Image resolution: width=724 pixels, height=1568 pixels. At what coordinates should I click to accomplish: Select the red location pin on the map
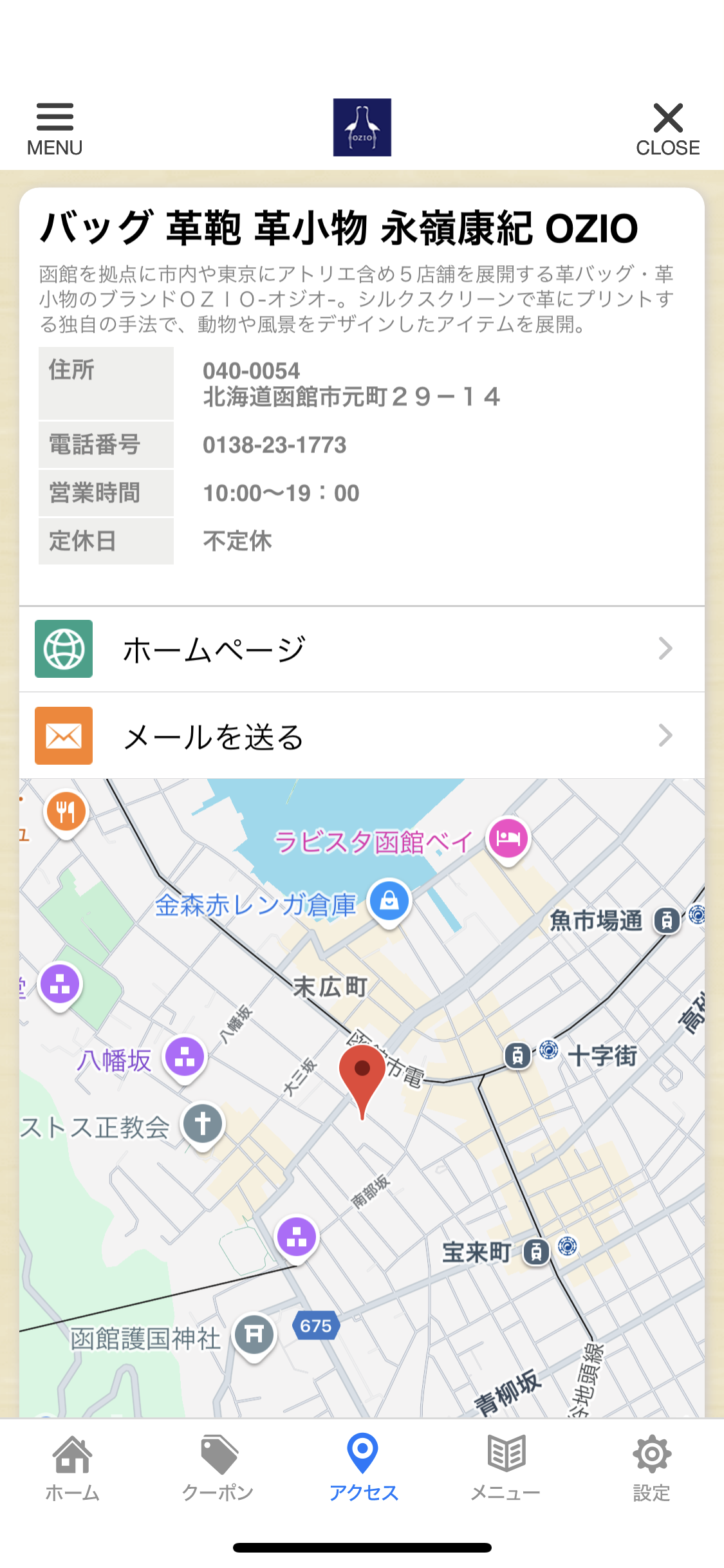362,1070
